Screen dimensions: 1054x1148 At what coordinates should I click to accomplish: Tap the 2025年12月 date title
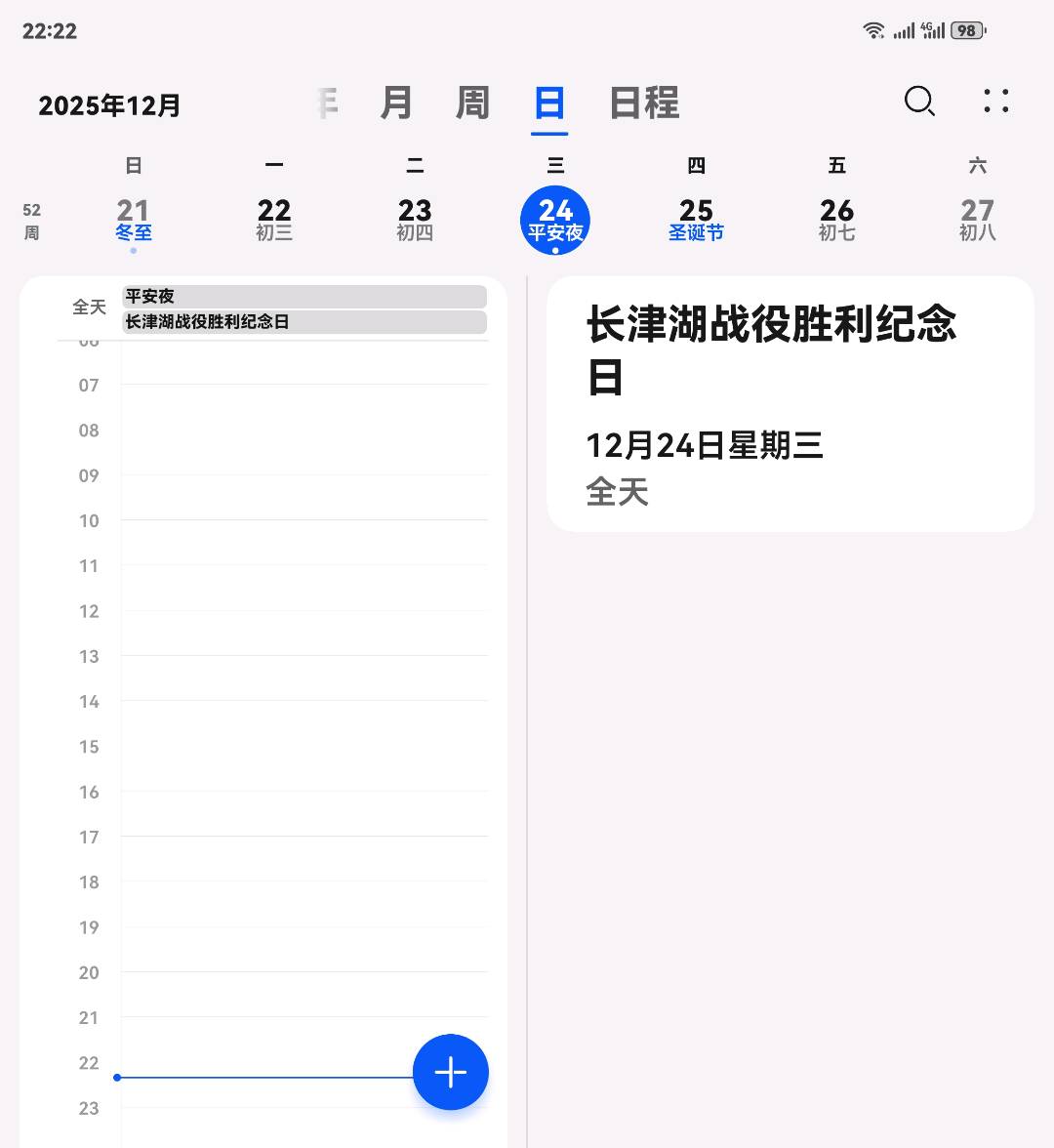tap(109, 105)
